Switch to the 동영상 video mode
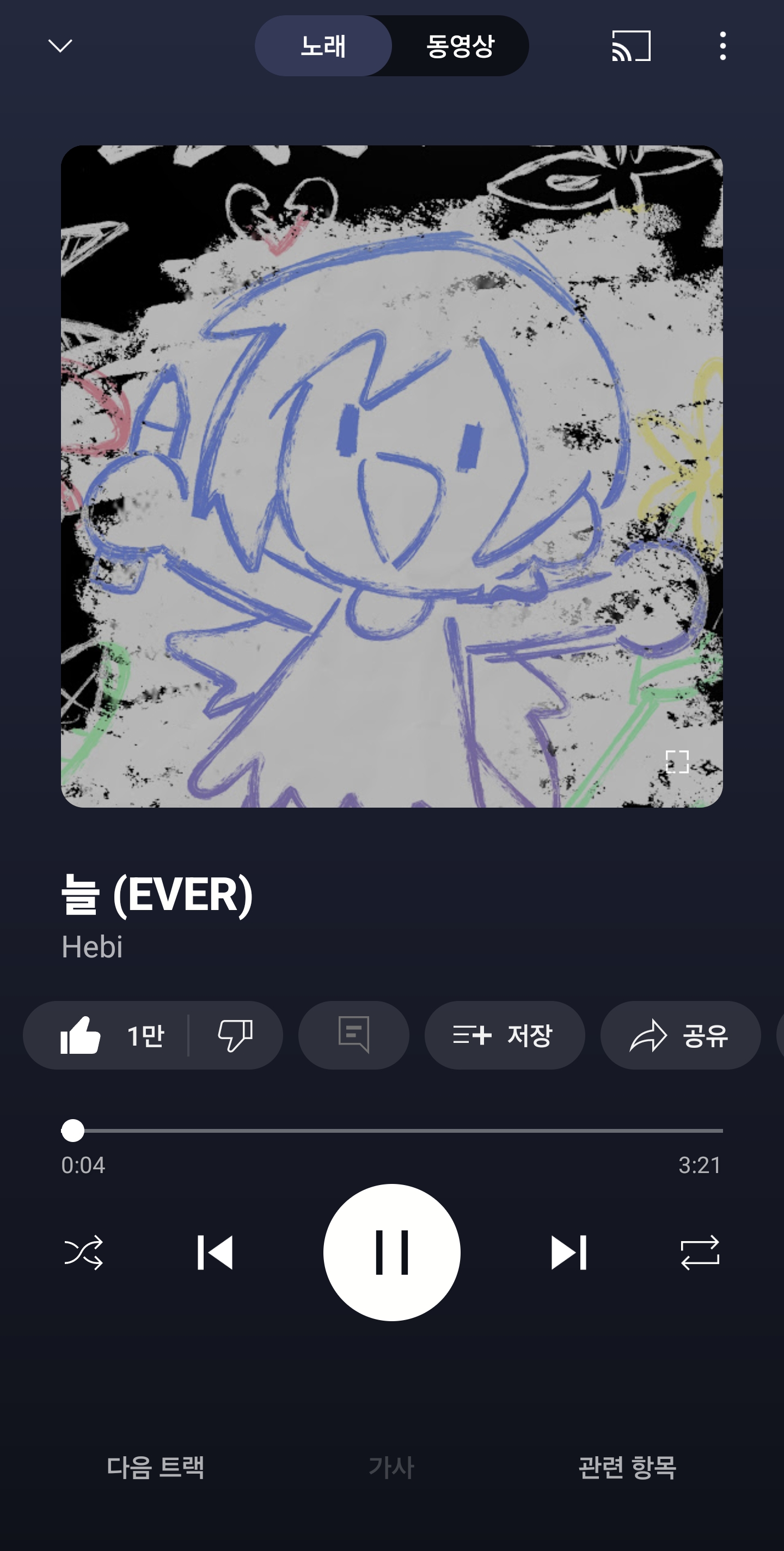The height and width of the screenshot is (1551, 784). [460, 46]
